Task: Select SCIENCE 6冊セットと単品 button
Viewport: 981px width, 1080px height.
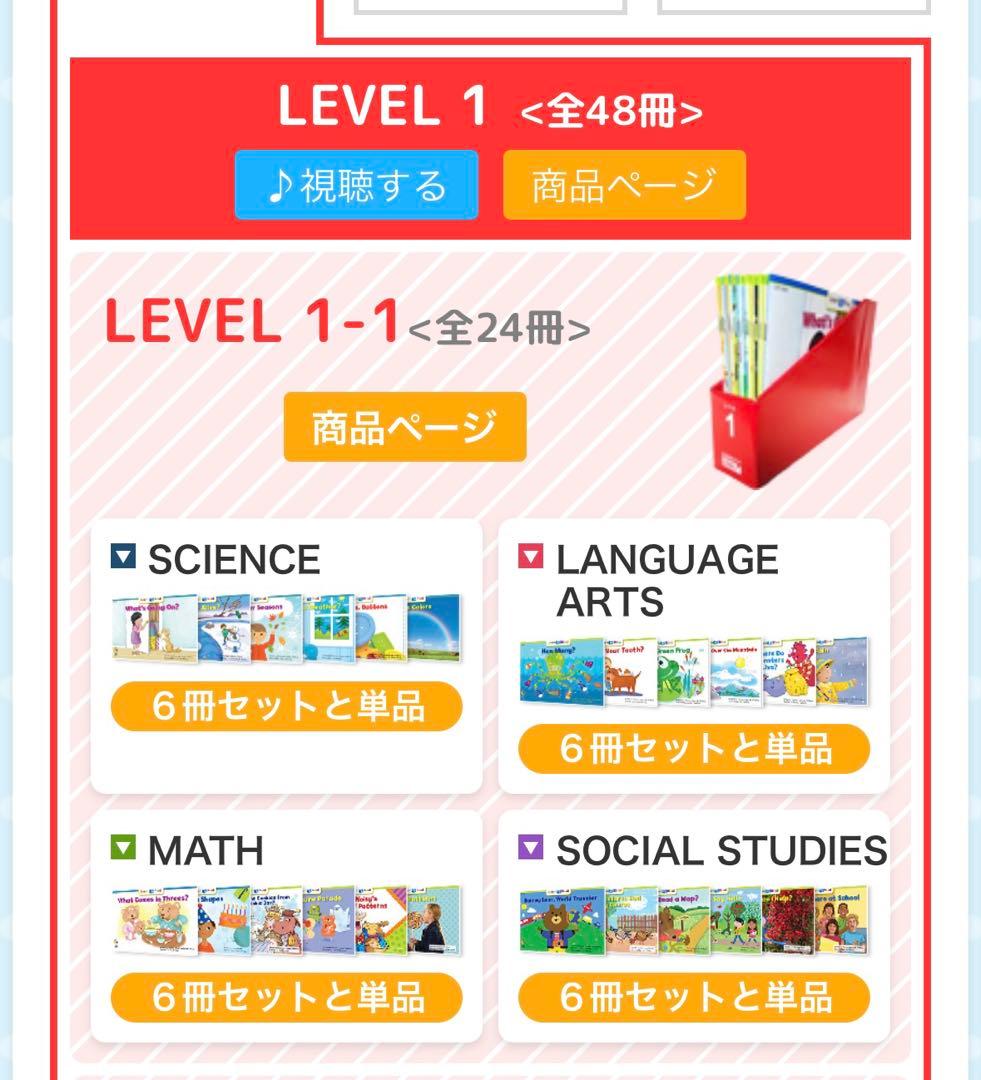Action: 287,706
